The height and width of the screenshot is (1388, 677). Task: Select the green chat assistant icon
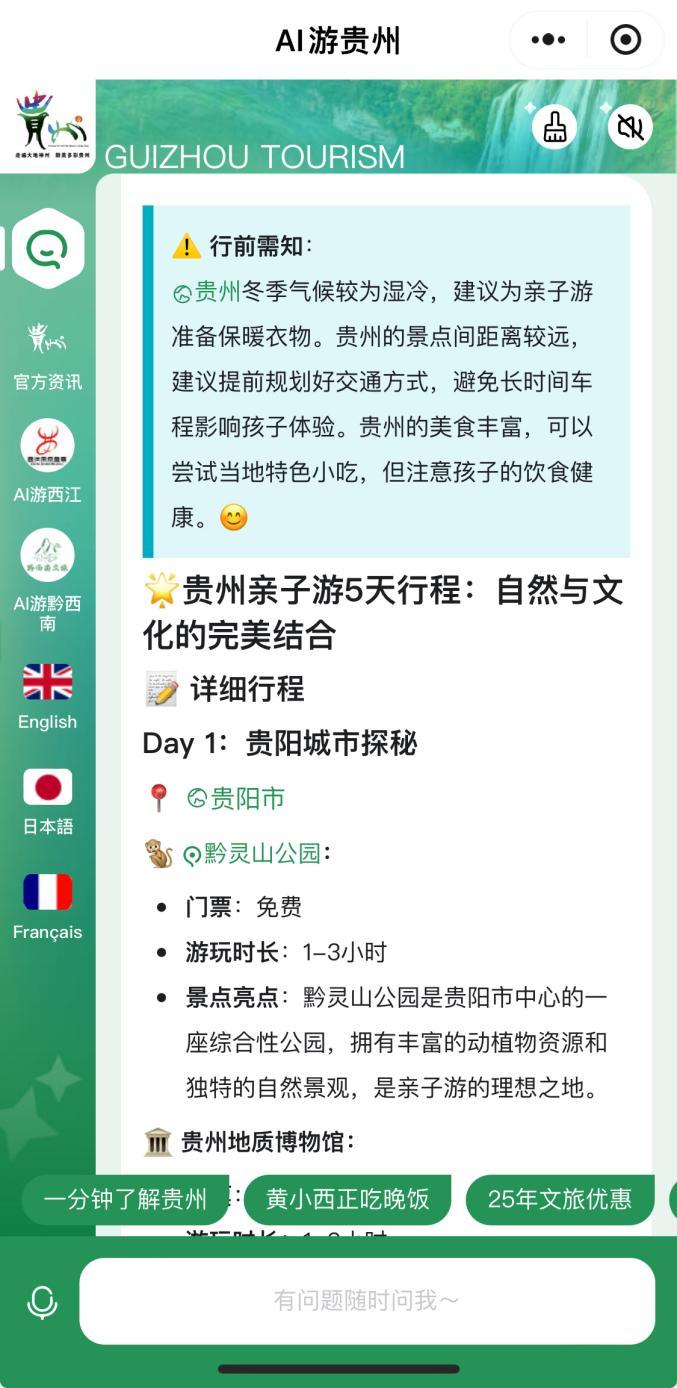point(47,247)
